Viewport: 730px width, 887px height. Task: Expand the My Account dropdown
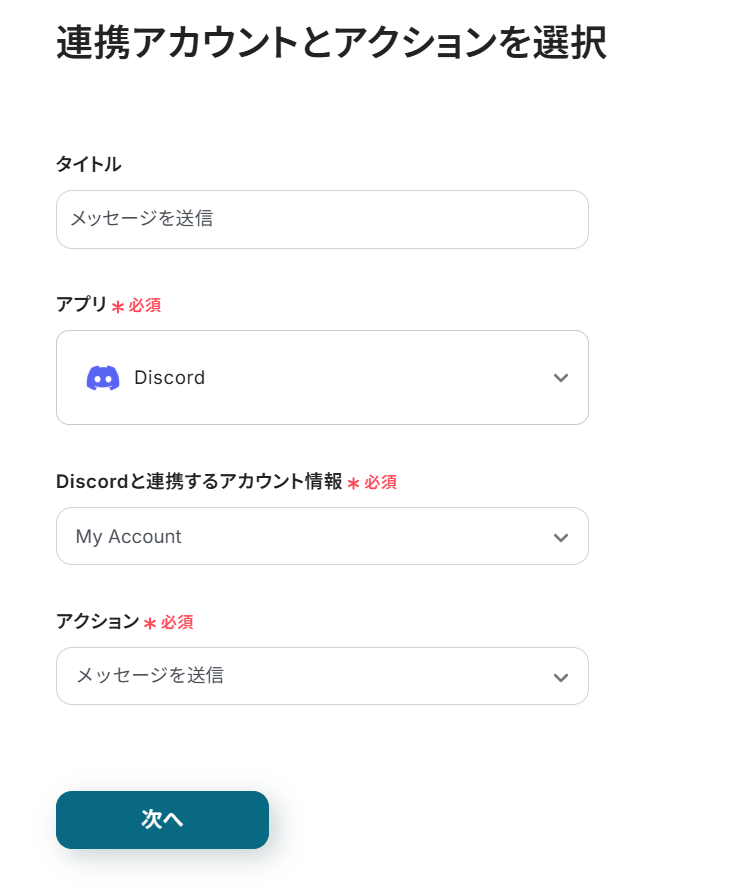click(x=321, y=536)
